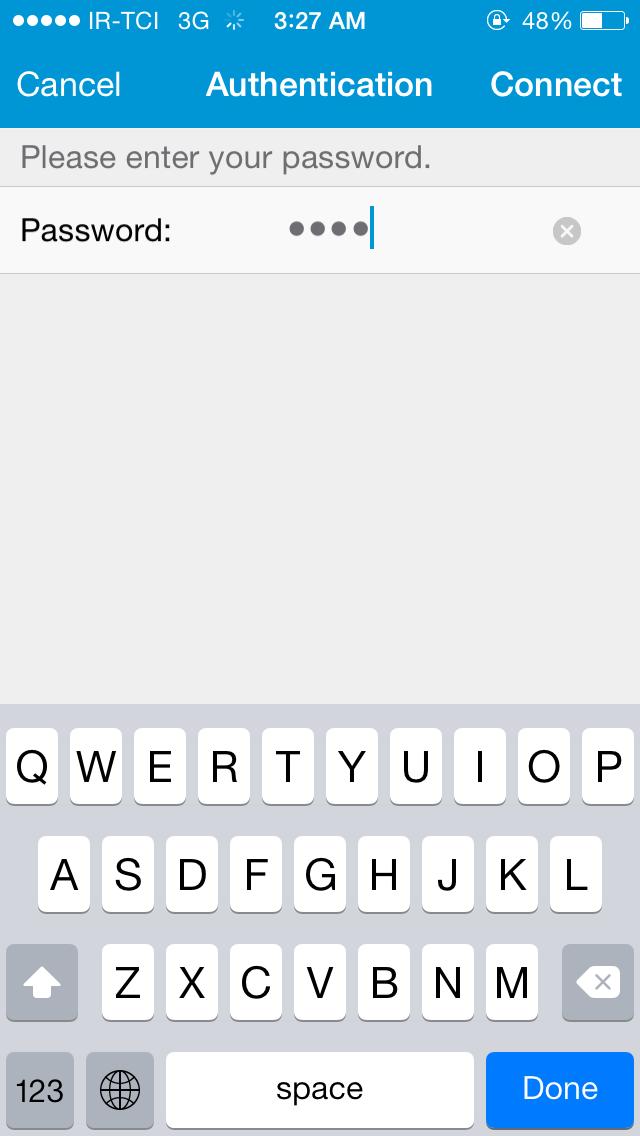Screen dimensions: 640x1136
Task: Clear the entered password text
Action: (x=566, y=231)
